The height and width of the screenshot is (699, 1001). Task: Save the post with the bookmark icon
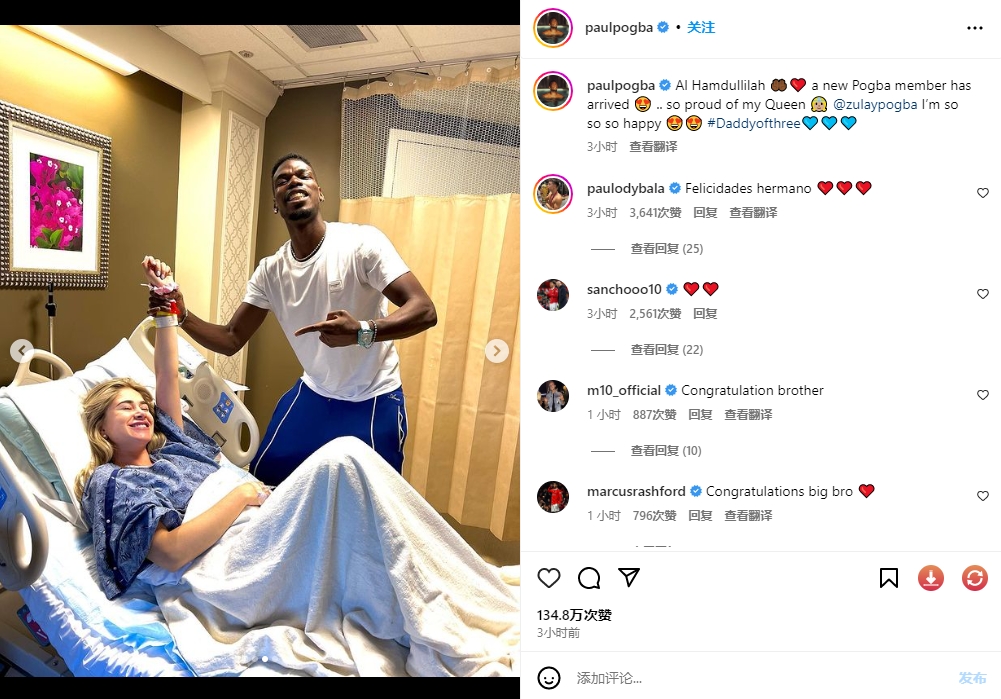click(x=888, y=577)
